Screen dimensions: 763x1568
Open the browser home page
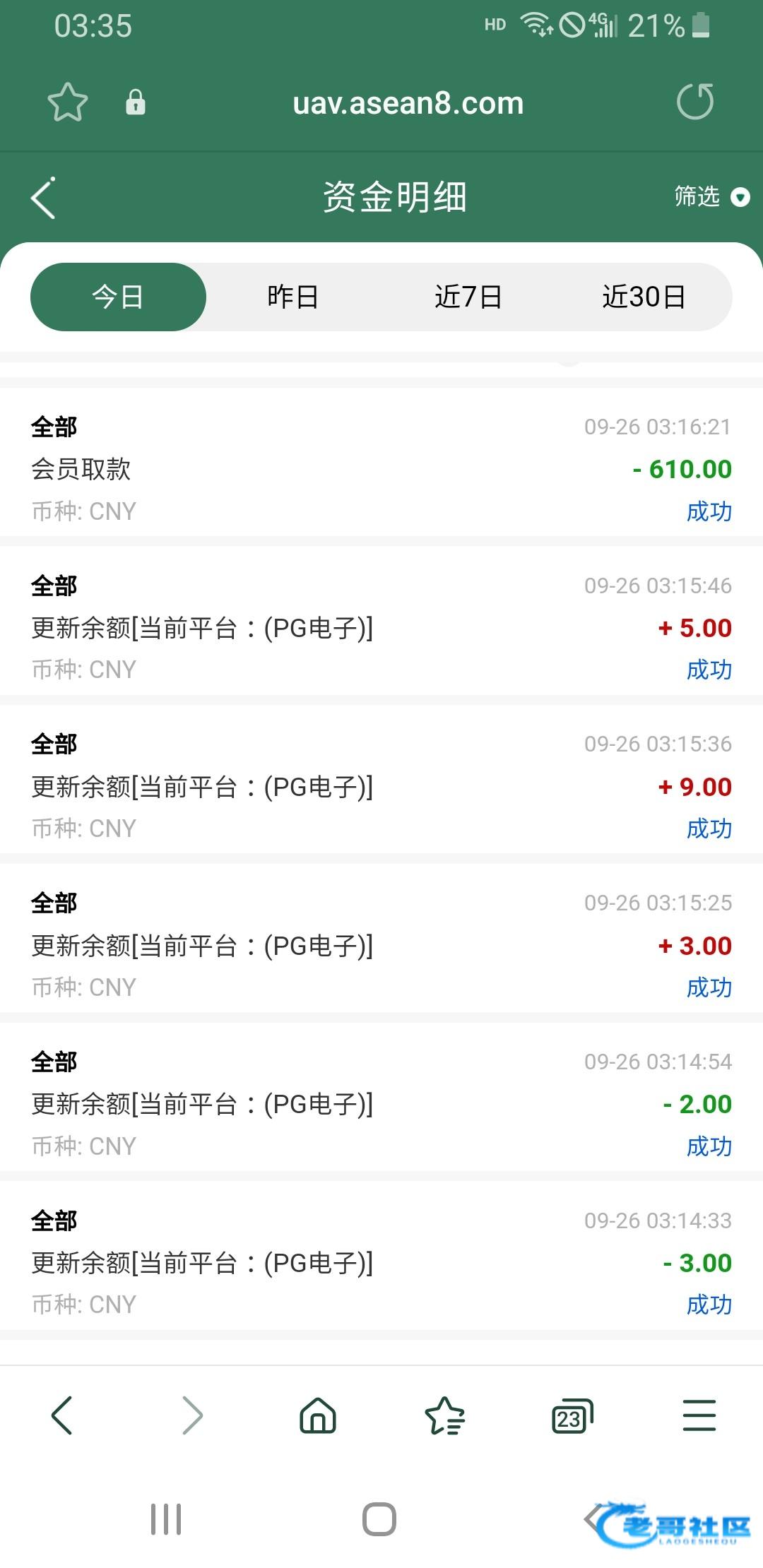tap(318, 1415)
